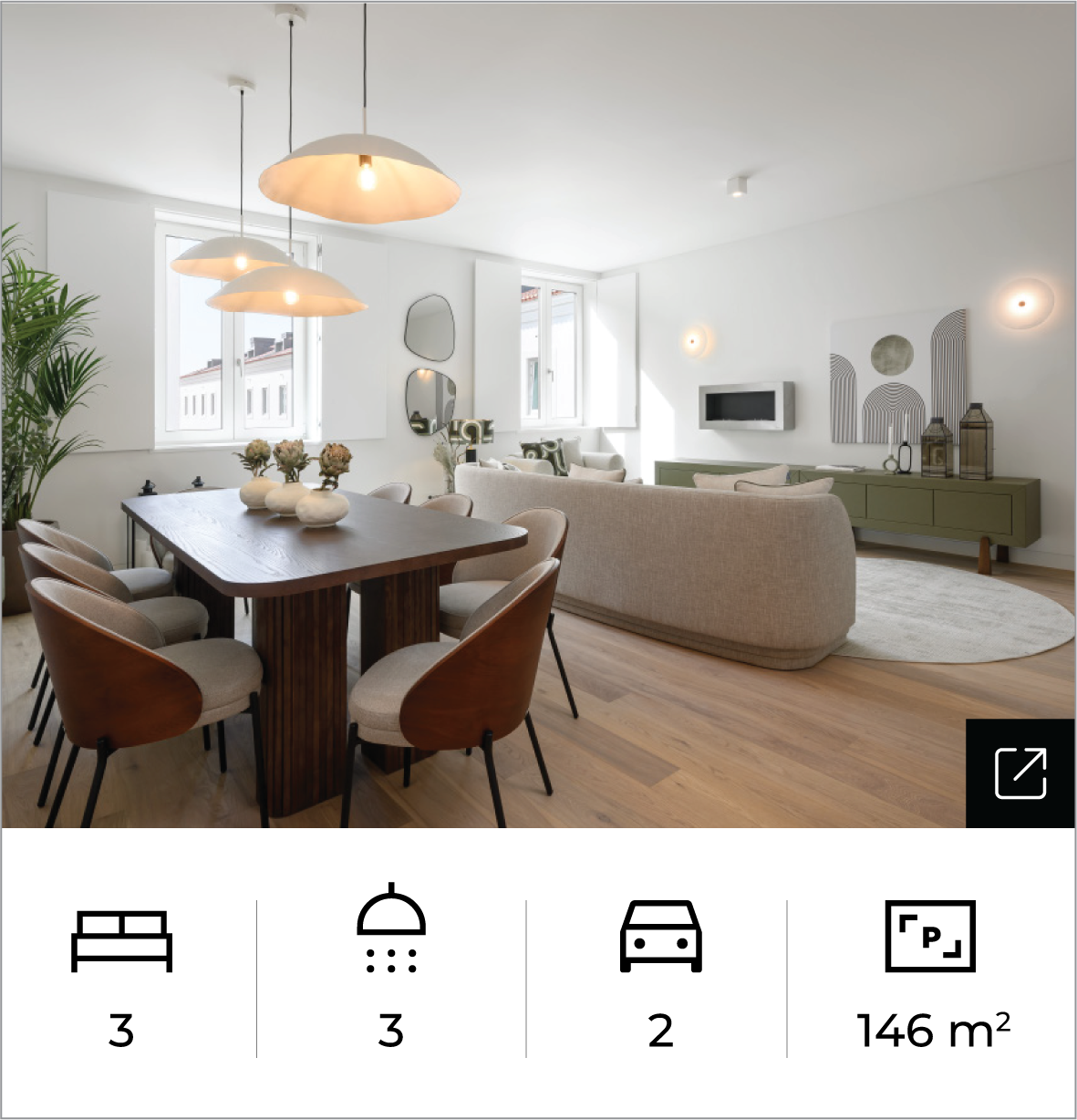Open the external link icon on the photo
Viewport: 1077px width, 1120px height.
pyautogui.click(x=1020, y=773)
